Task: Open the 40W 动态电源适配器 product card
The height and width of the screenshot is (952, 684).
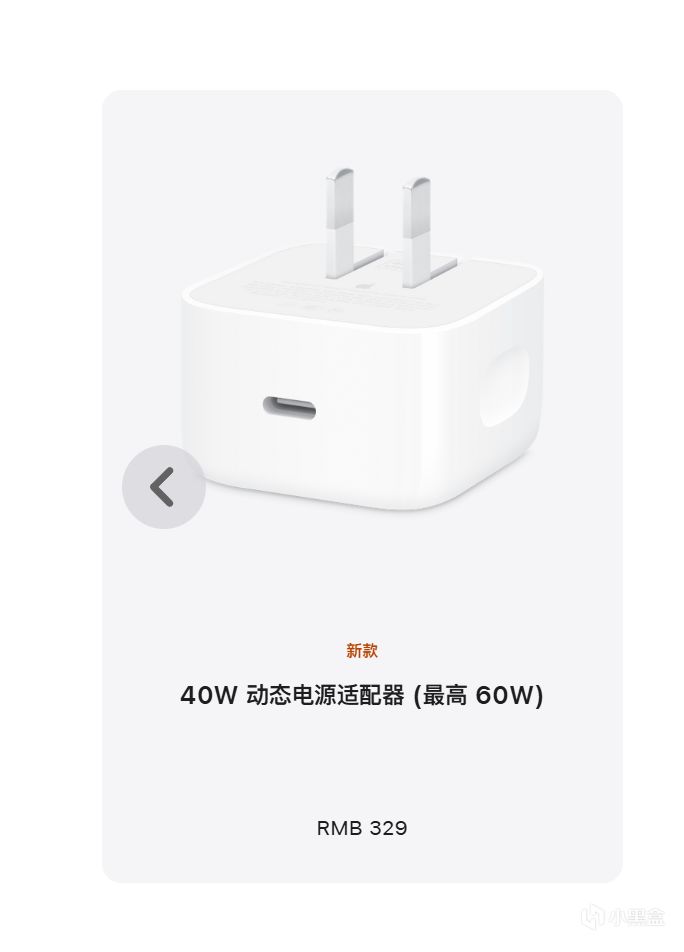Action: click(x=361, y=695)
